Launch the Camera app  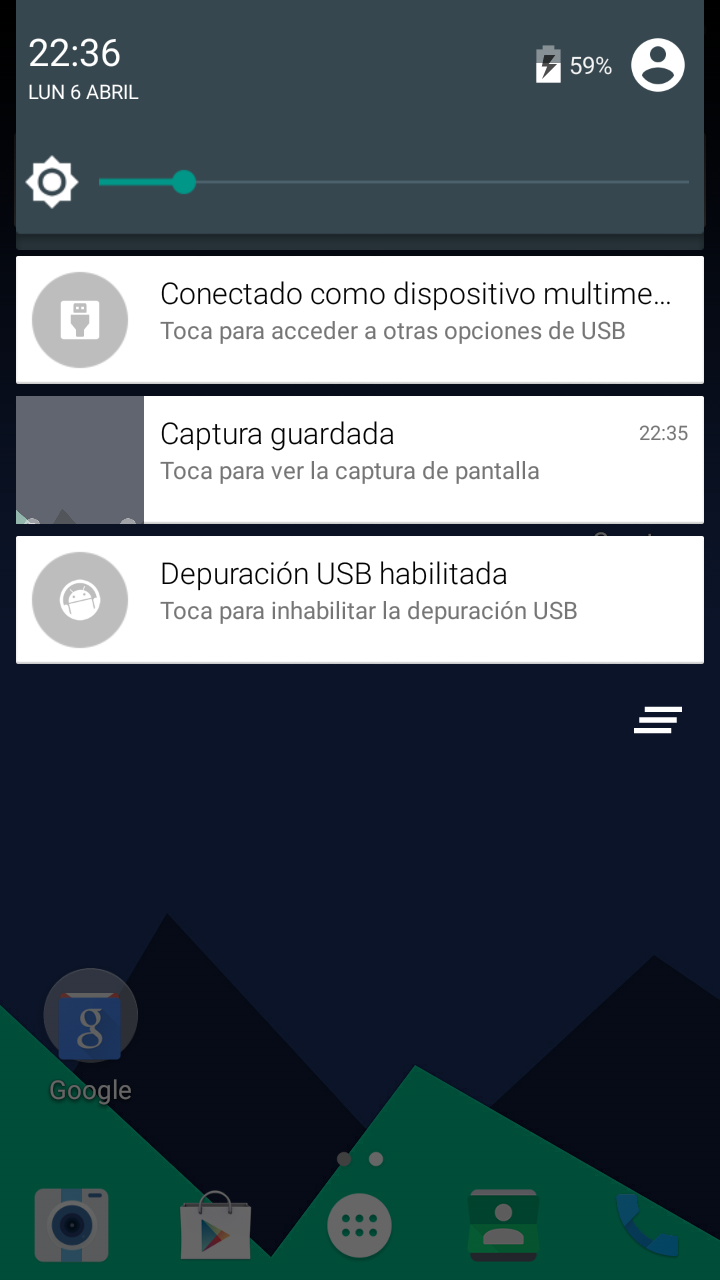[72, 1224]
